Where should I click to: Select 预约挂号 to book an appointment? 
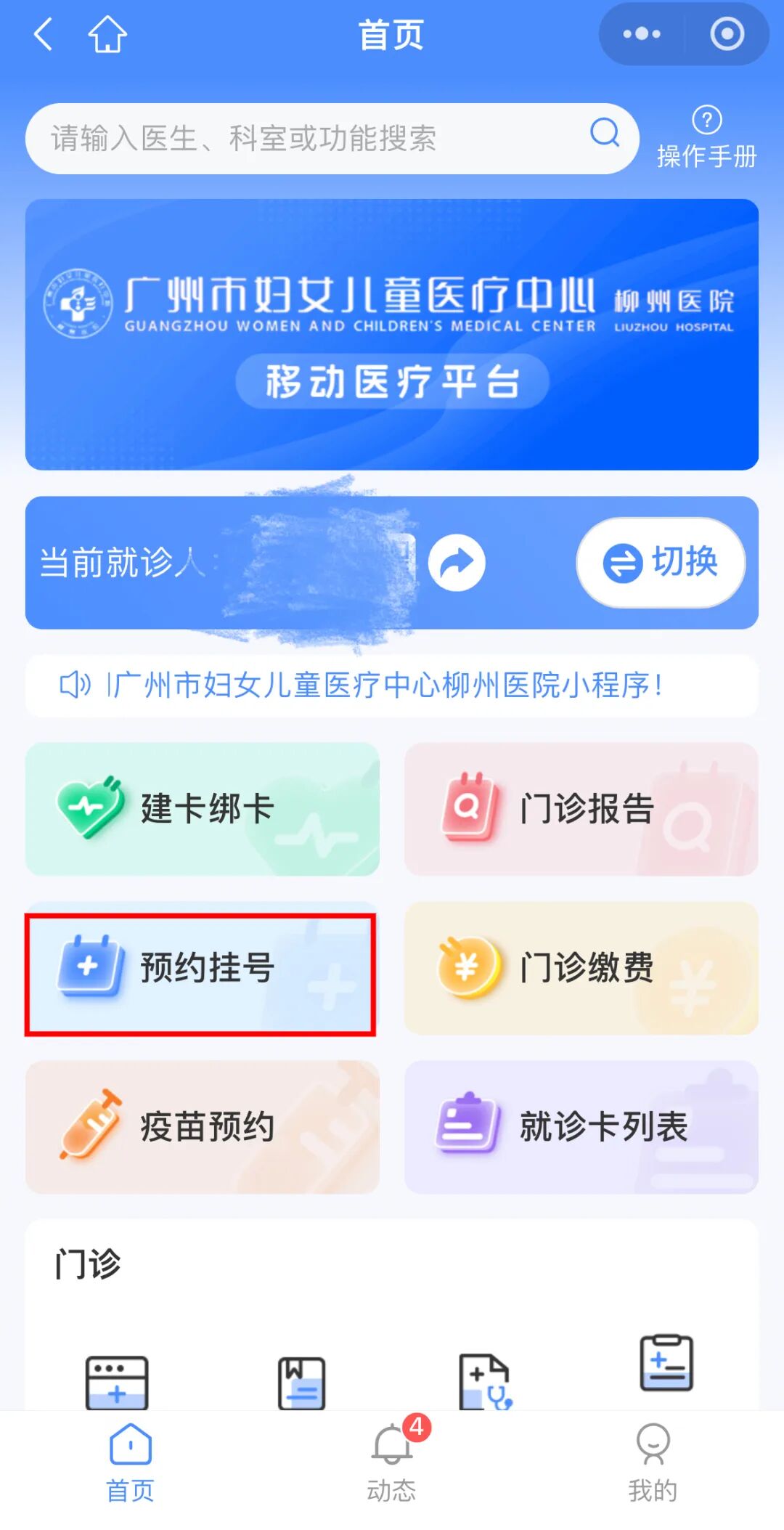point(200,969)
